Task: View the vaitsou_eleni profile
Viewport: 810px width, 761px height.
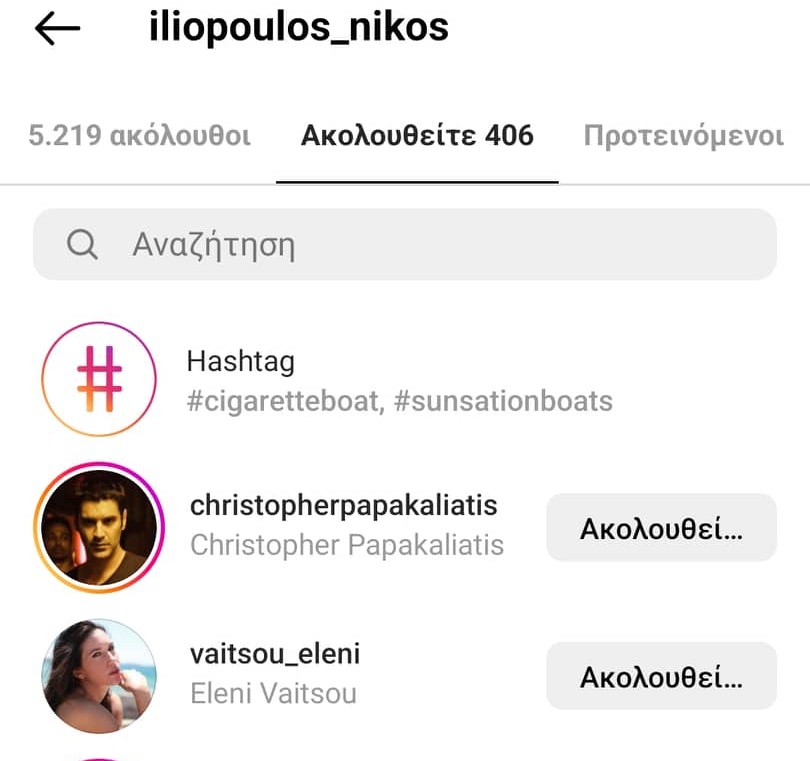Action: click(x=275, y=655)
